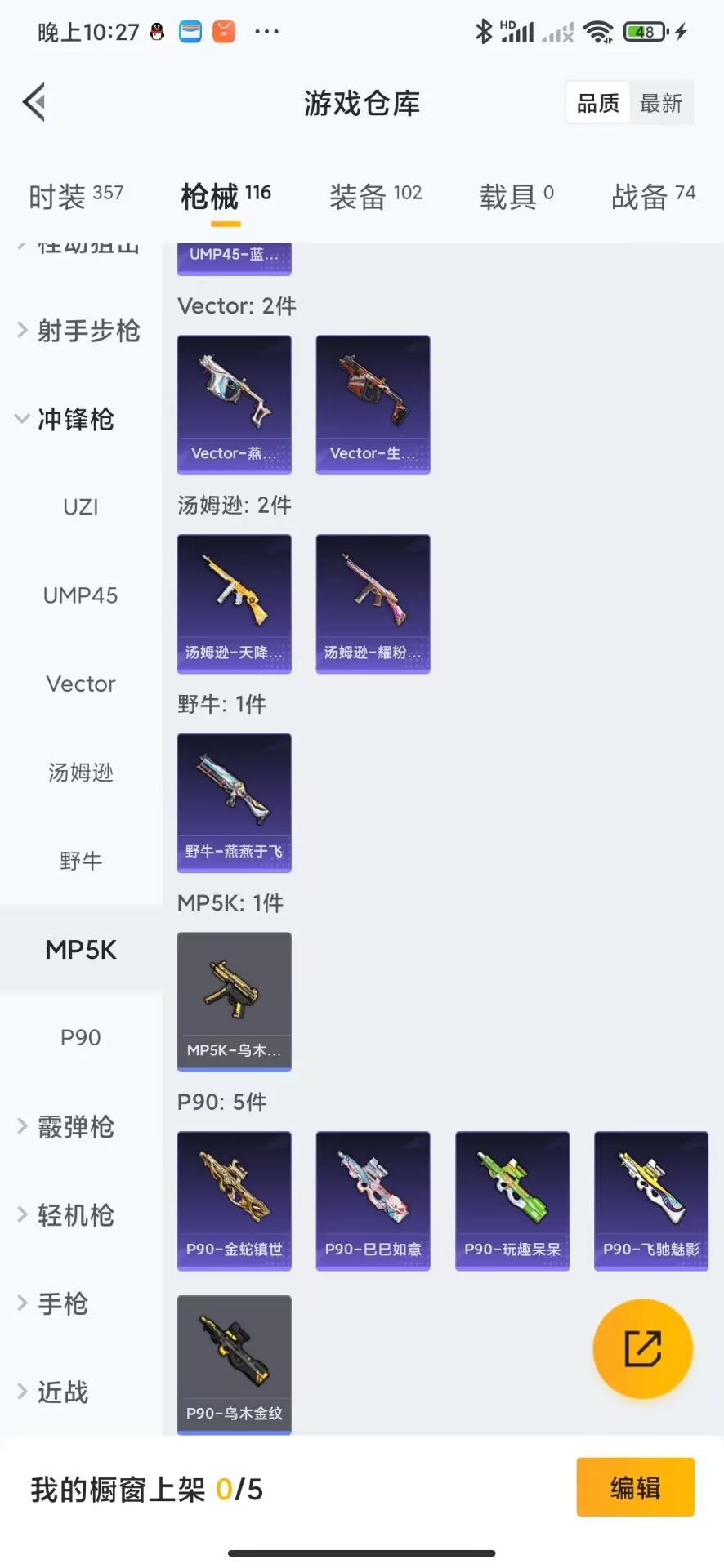Select P90 in the sidebar
Screen dimensions: 724x1568
(x=80, y=1037)
